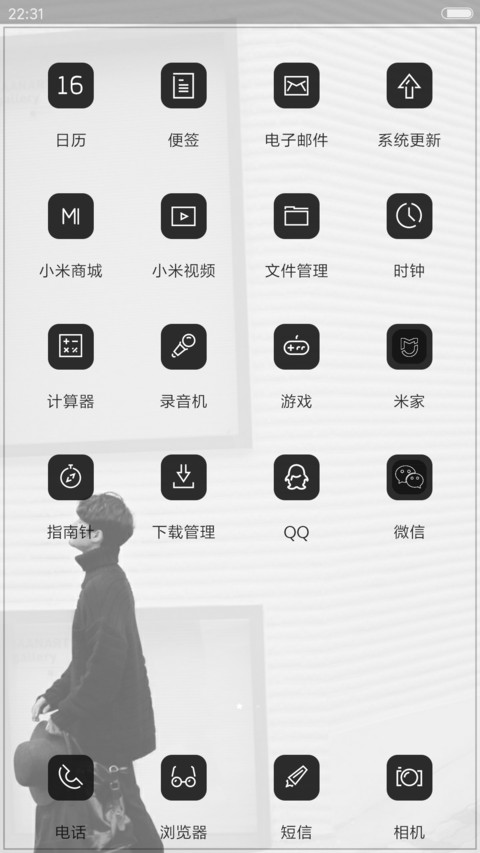Launch the 相机 camera

409,777
